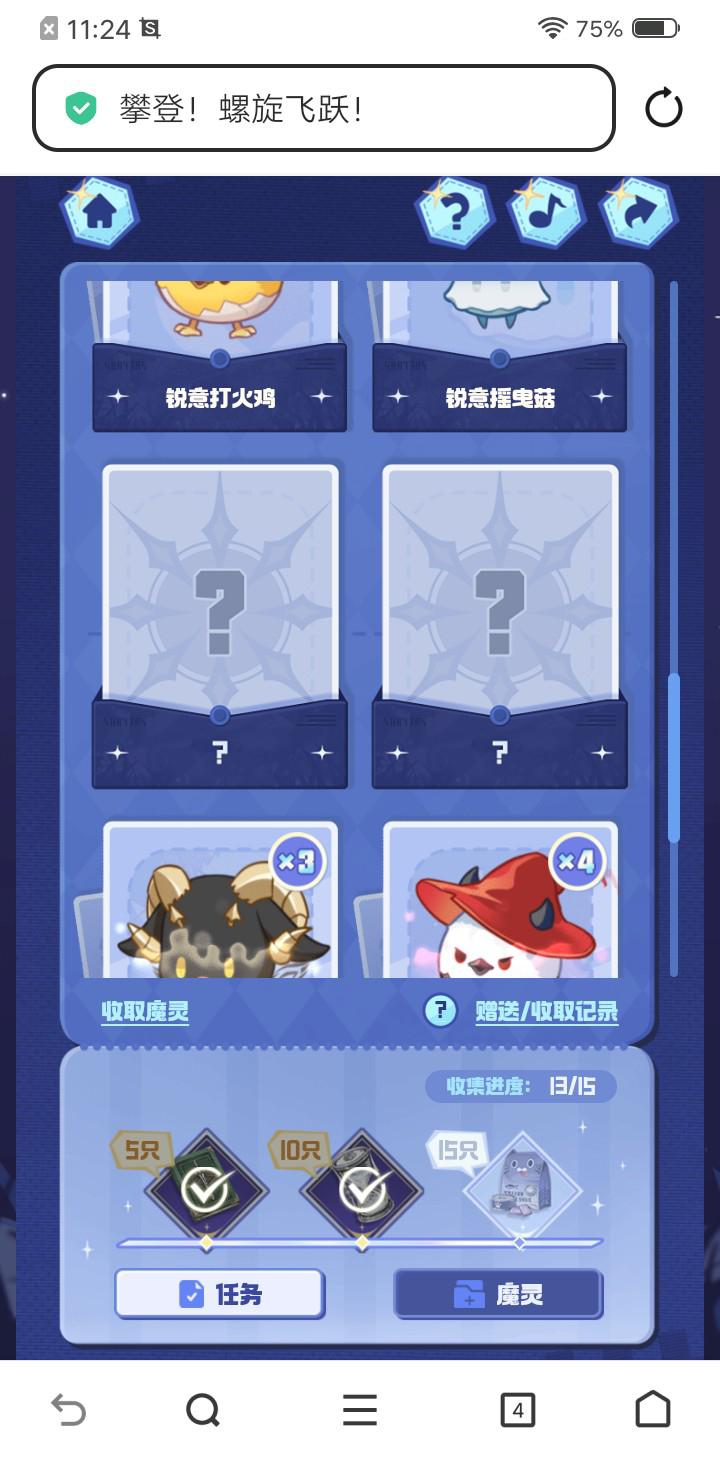This screenshot has width=720, height=1460.
Task: View 赠送/收取记录 history
Action: (x=546, y=1011)
